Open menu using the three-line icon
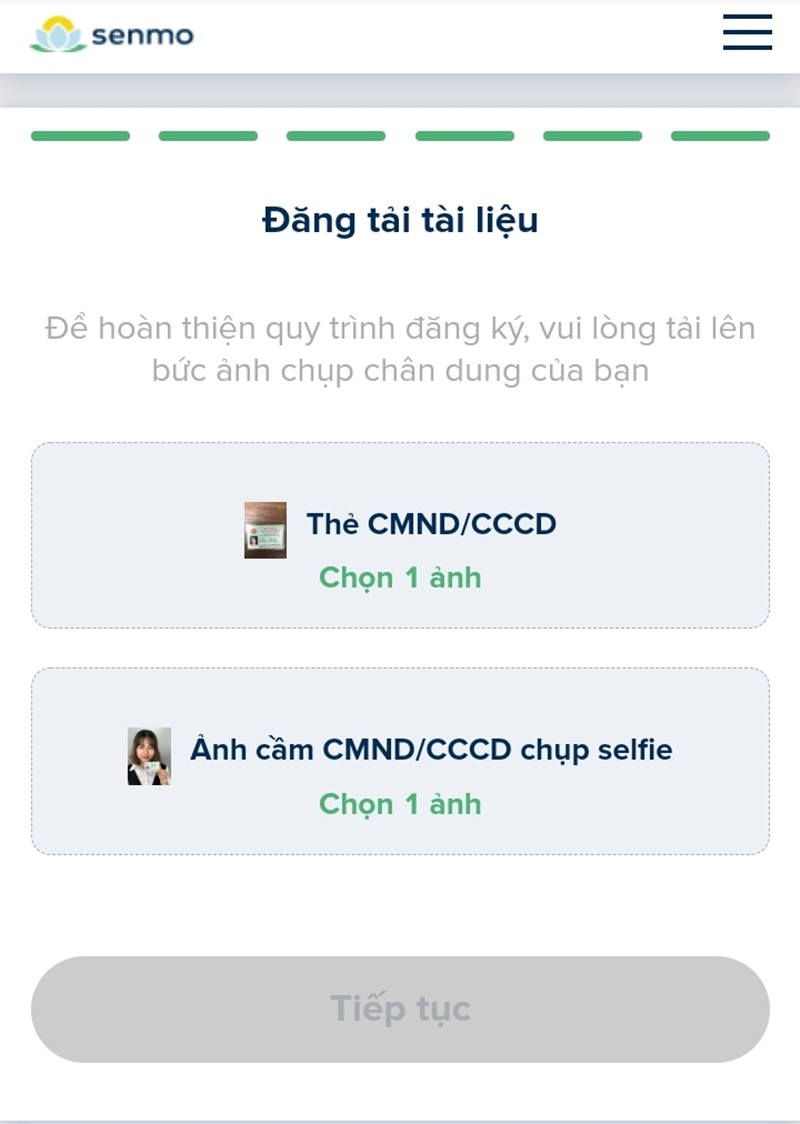The image size is (800, 1124). point(746,33)
